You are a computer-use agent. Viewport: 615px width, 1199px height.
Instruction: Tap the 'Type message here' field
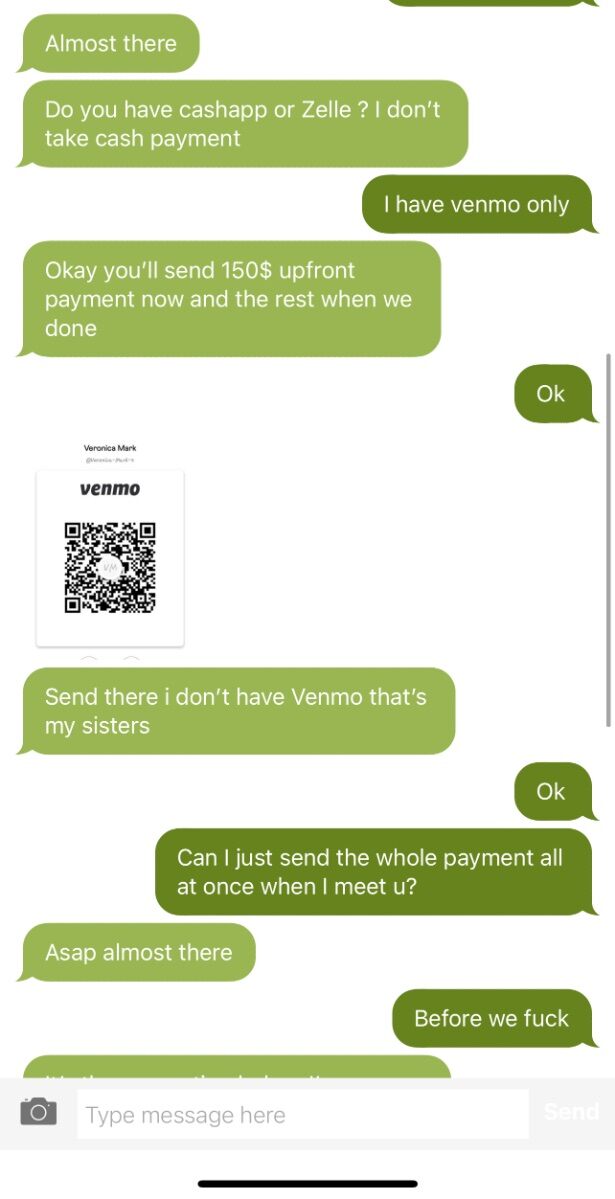point(303,1114)
